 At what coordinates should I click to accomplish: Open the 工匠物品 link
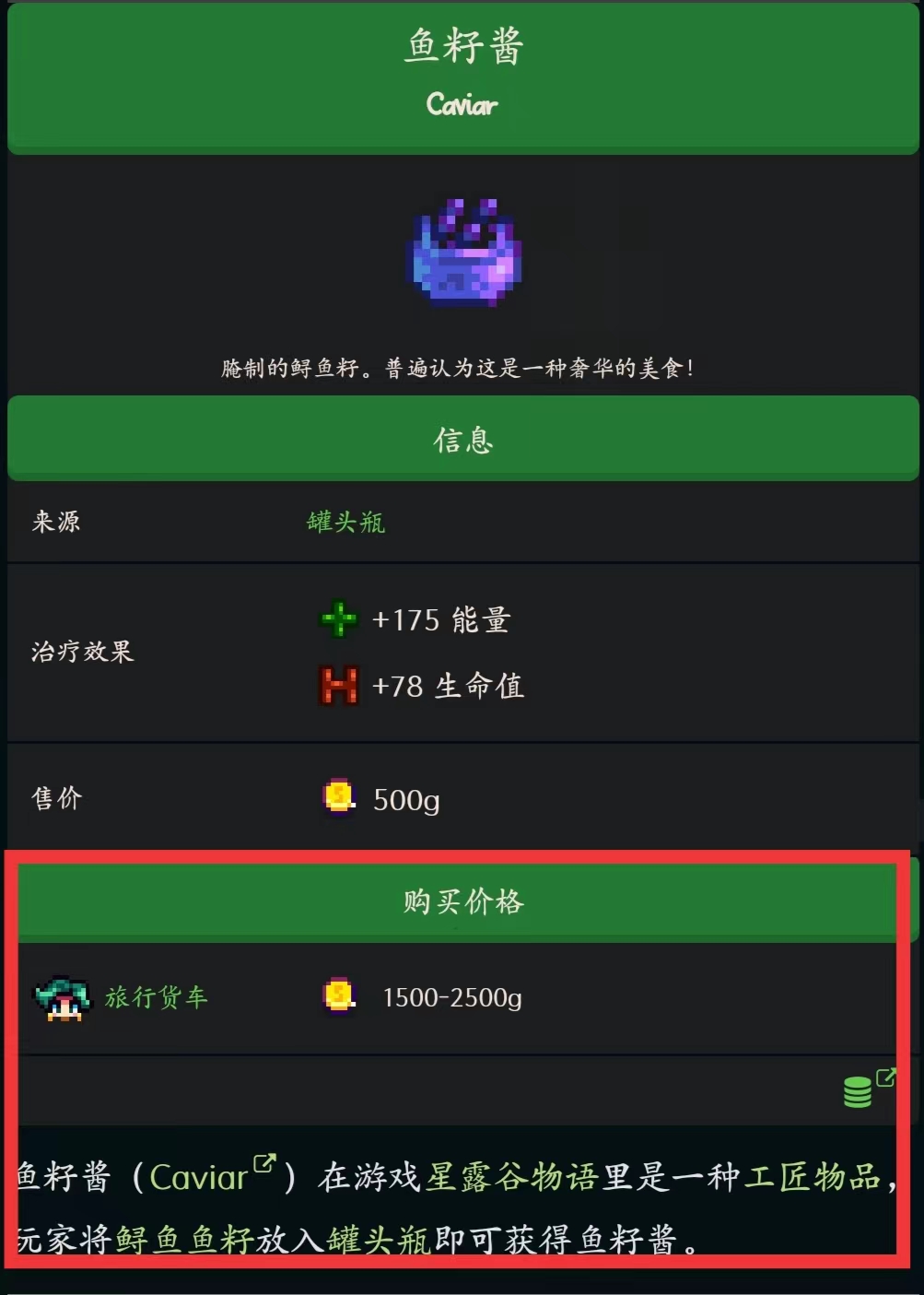[813, 1177]
